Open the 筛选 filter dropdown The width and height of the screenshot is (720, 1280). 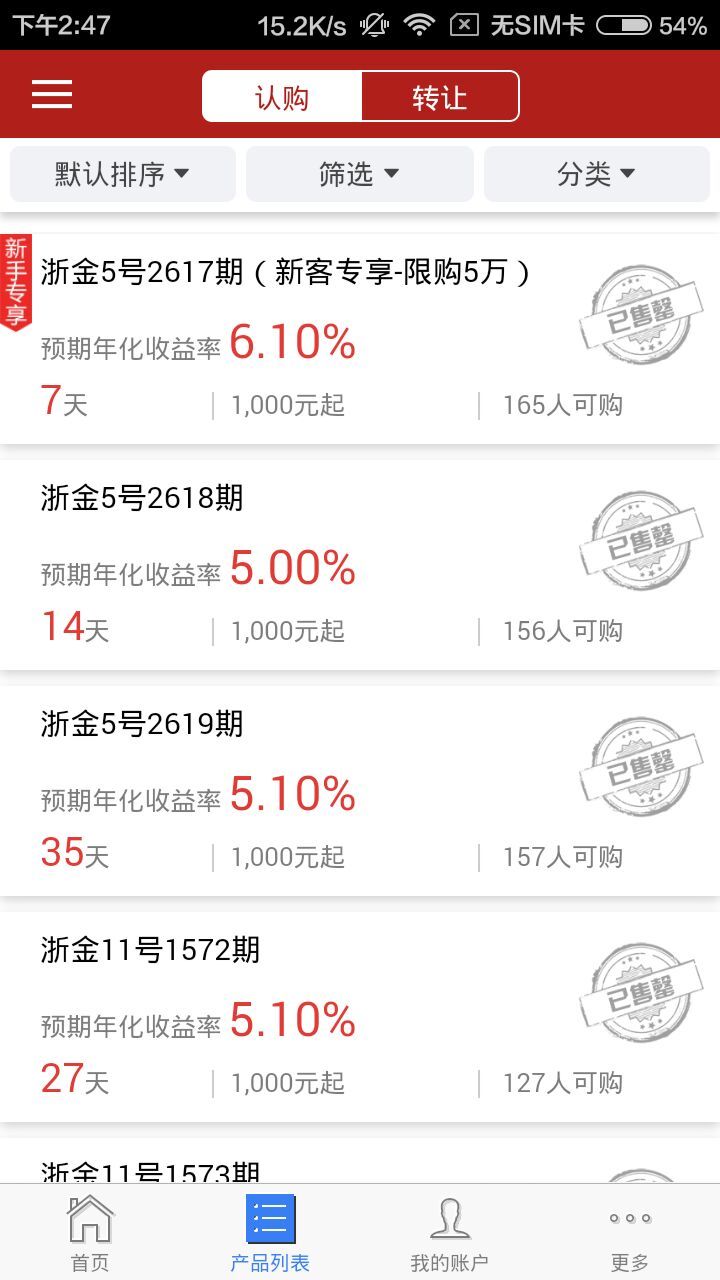pos(360,174)
